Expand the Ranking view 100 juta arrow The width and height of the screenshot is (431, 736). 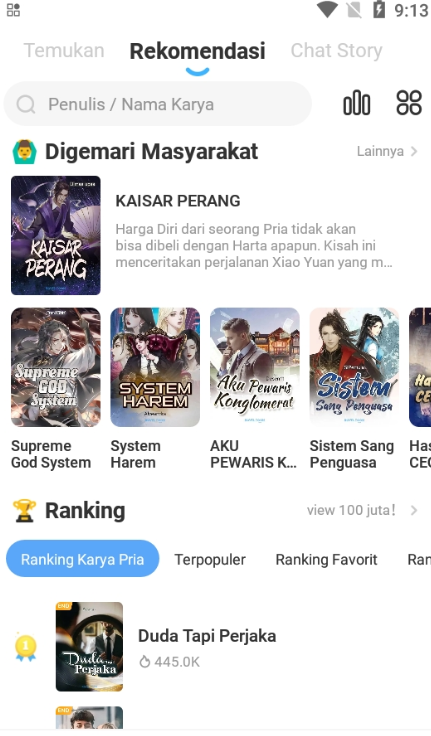pyautogui.click(x=414, y=510)
